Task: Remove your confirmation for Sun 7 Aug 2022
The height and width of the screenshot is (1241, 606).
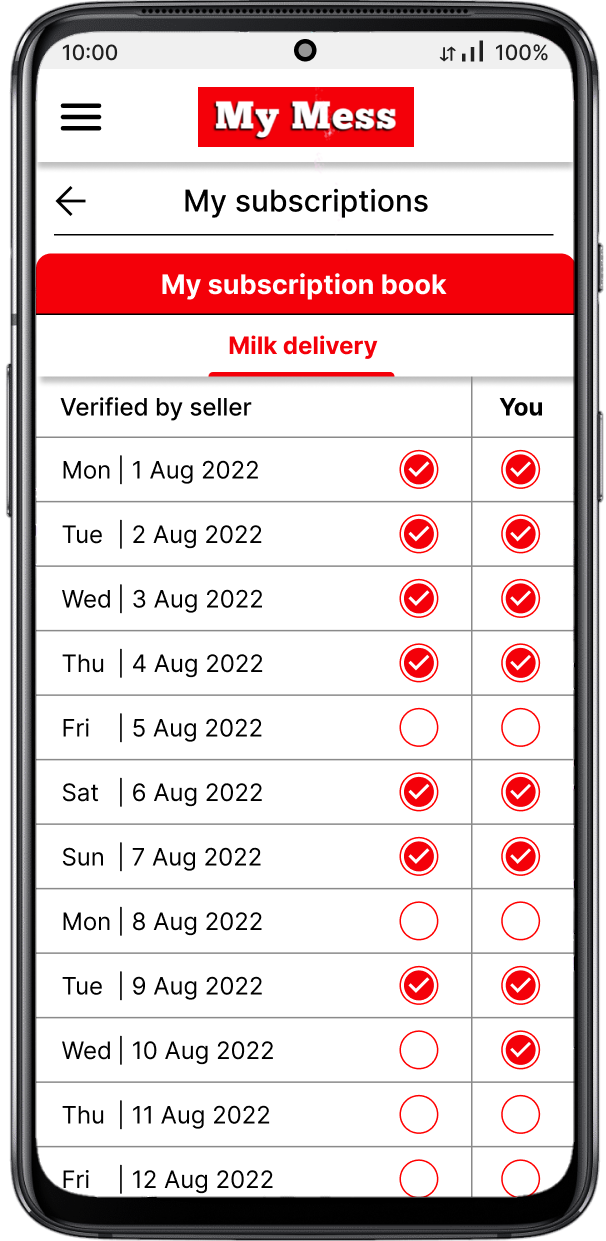Action: (520, 857)
